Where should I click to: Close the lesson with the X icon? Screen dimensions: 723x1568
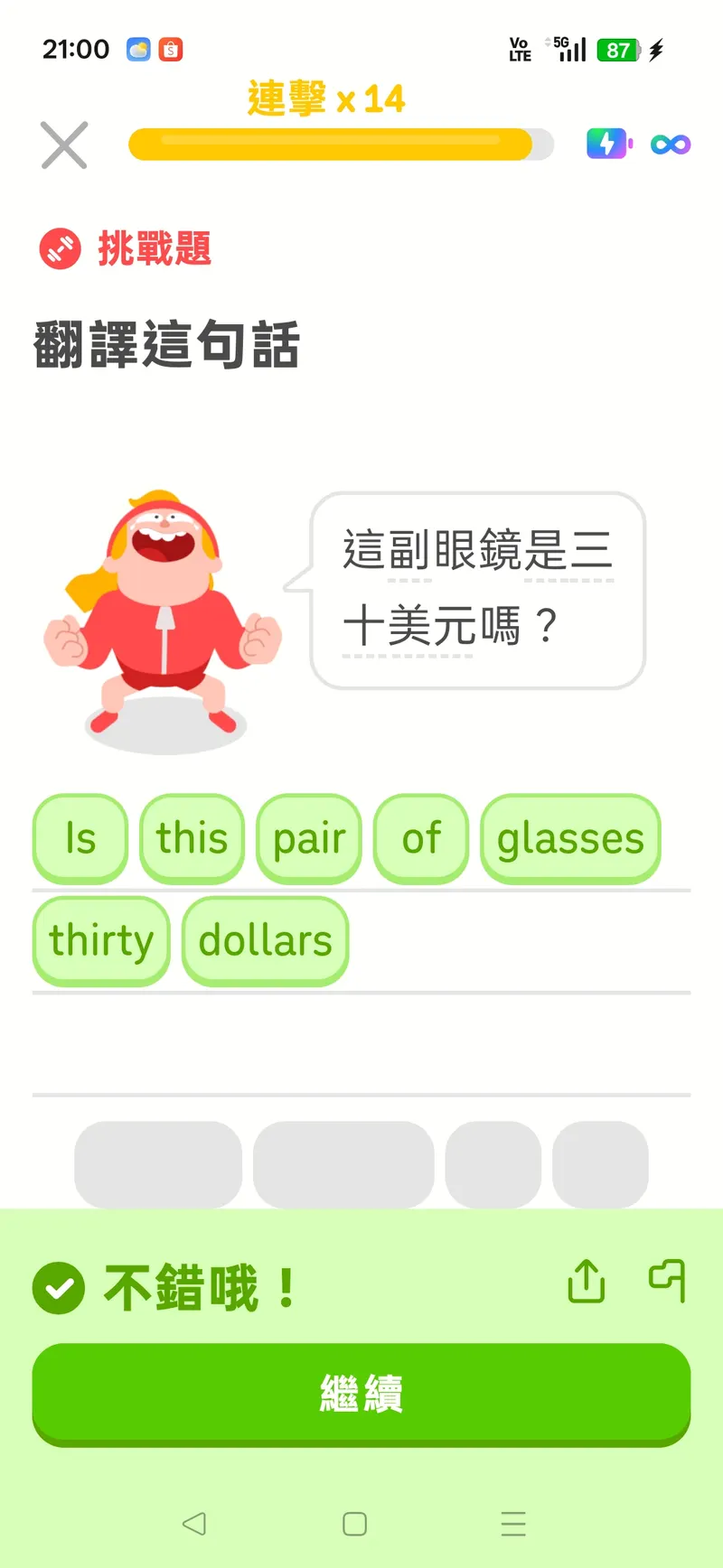(x=64, y=145)
